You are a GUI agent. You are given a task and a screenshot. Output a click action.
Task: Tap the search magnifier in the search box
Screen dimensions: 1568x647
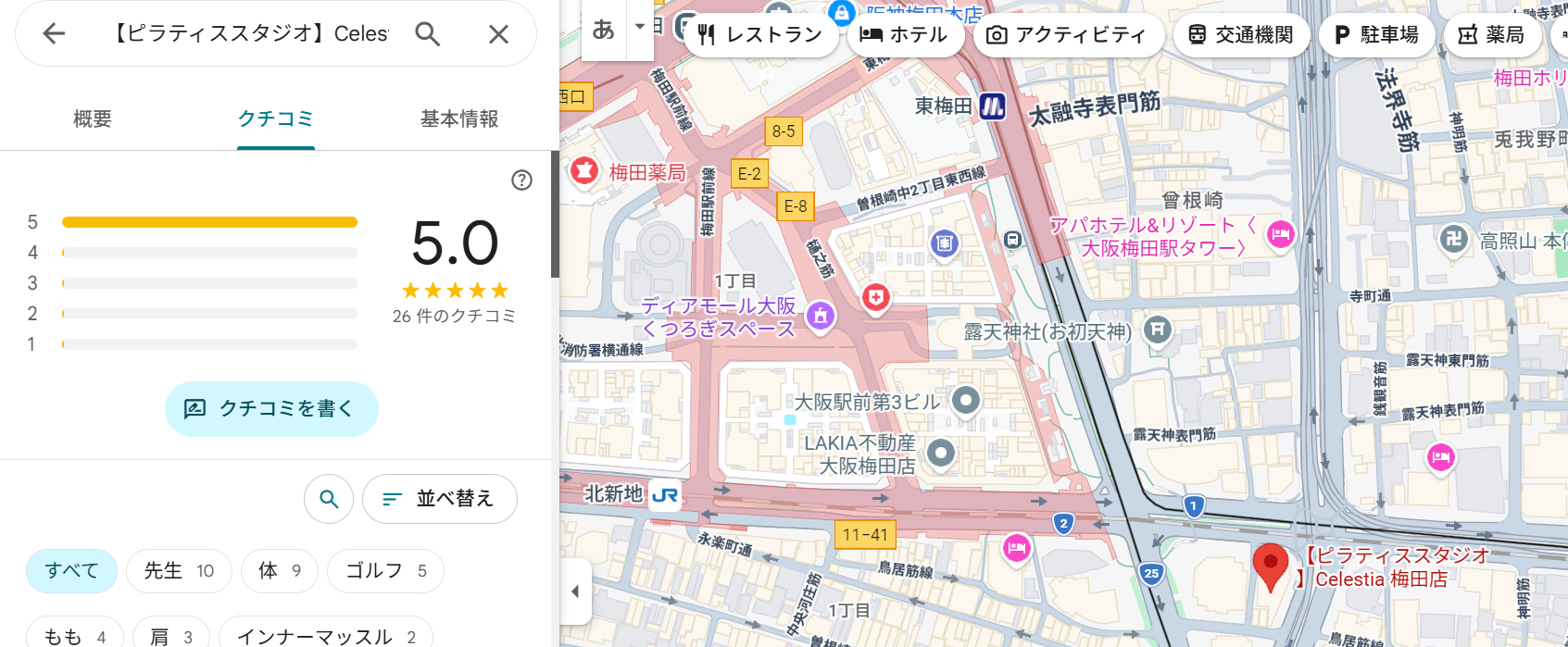pos(427,34)
